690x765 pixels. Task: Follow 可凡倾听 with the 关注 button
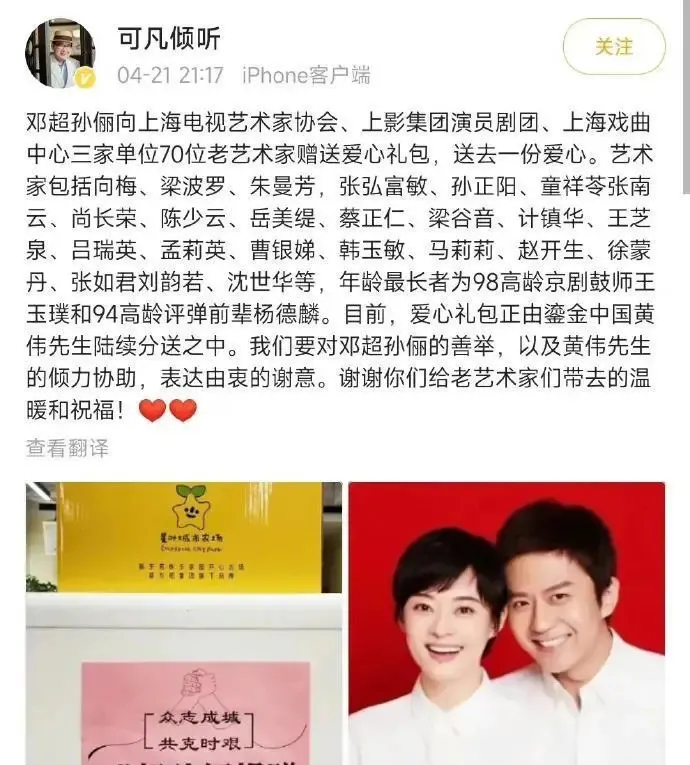click(x=613, y=46)
